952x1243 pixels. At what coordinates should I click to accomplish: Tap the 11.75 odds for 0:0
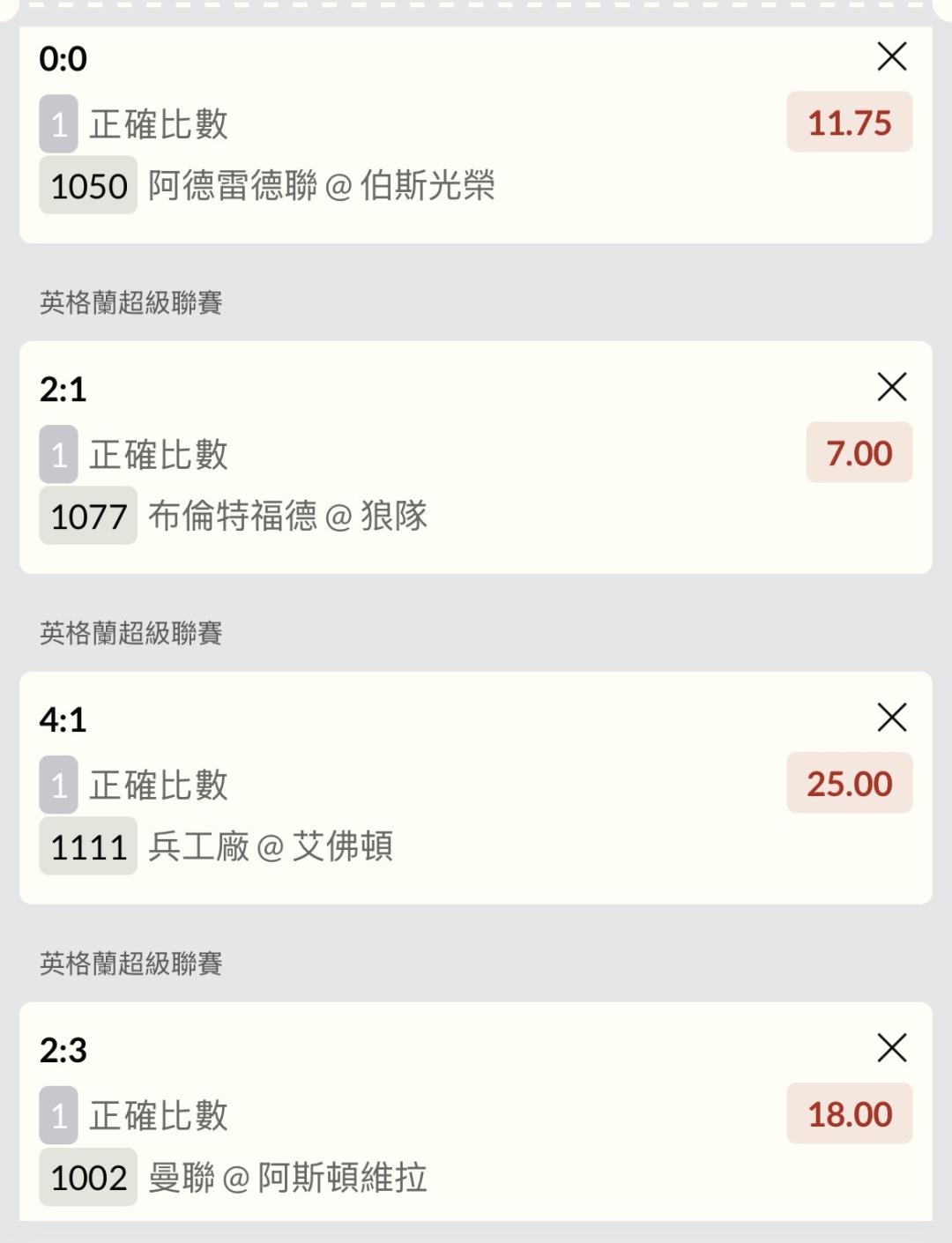[x=849, y=123]
